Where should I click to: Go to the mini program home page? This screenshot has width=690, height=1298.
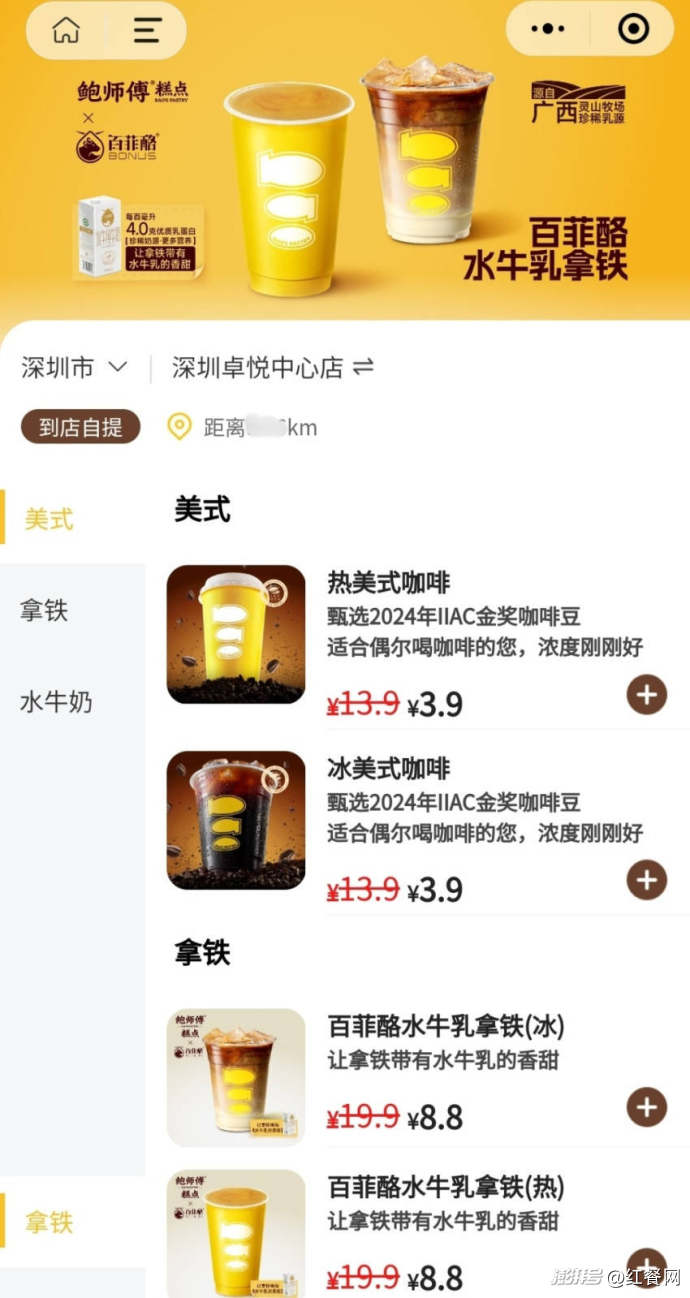click(66, 30)
